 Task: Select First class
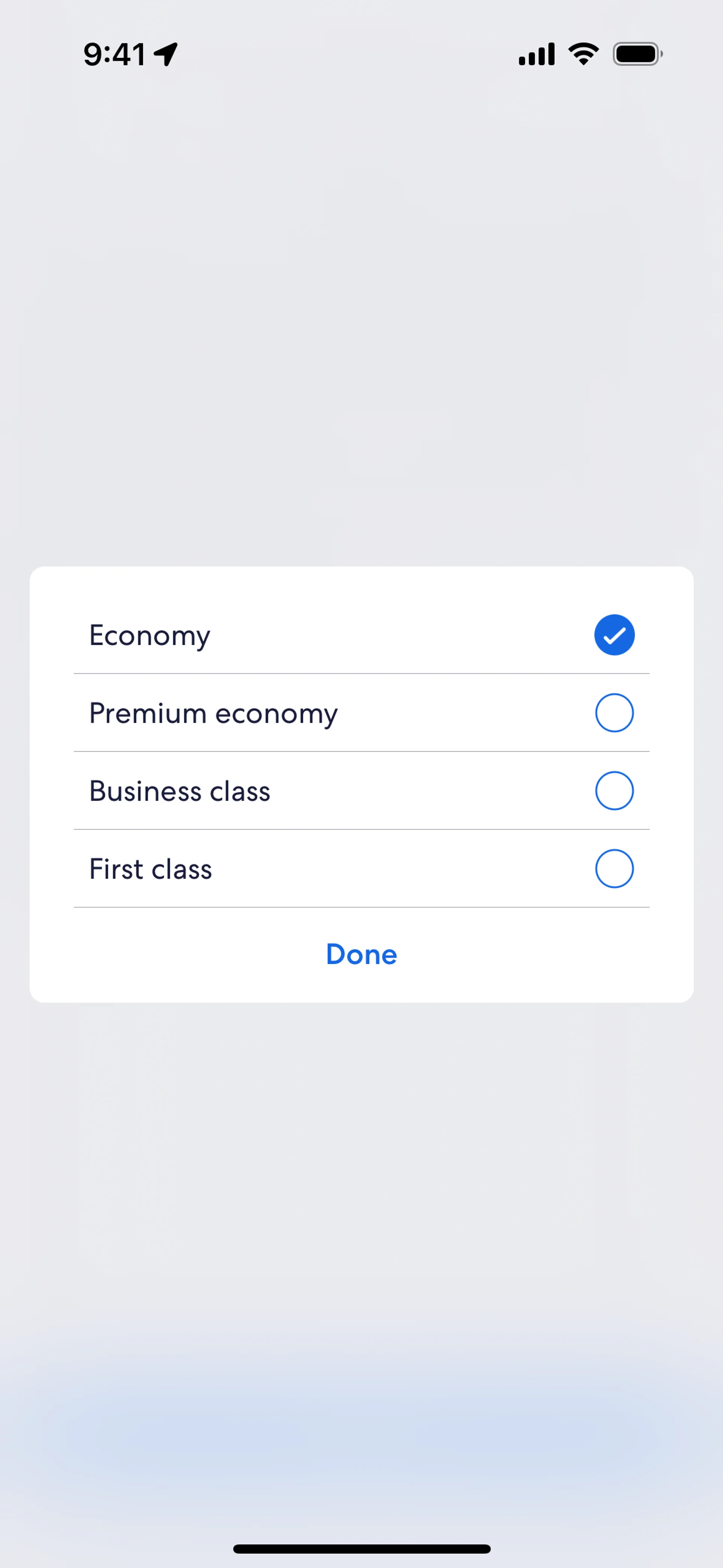[x=614, y=869]
